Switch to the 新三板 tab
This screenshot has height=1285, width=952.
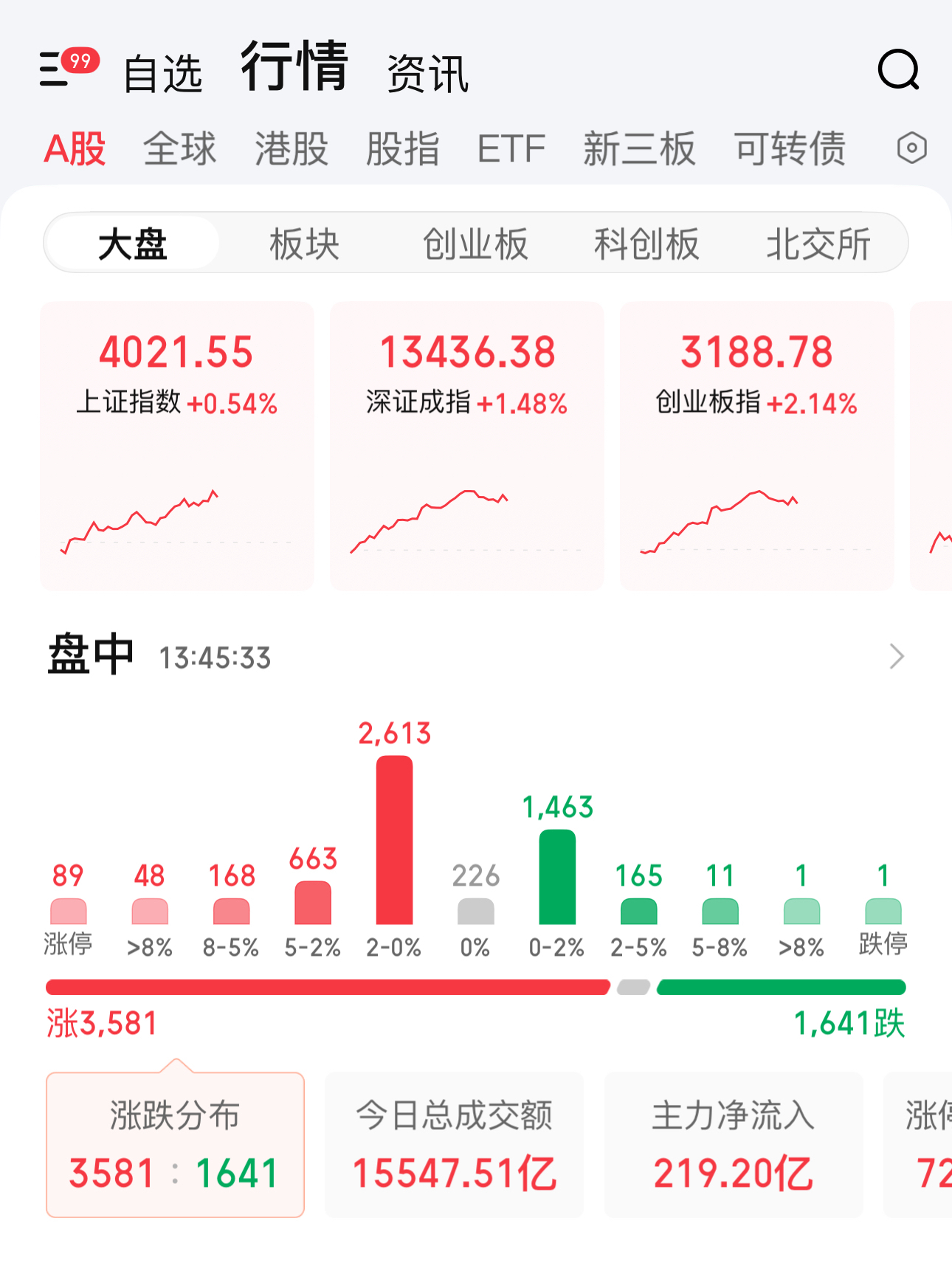pyautogui.click(x=639, y=148)
